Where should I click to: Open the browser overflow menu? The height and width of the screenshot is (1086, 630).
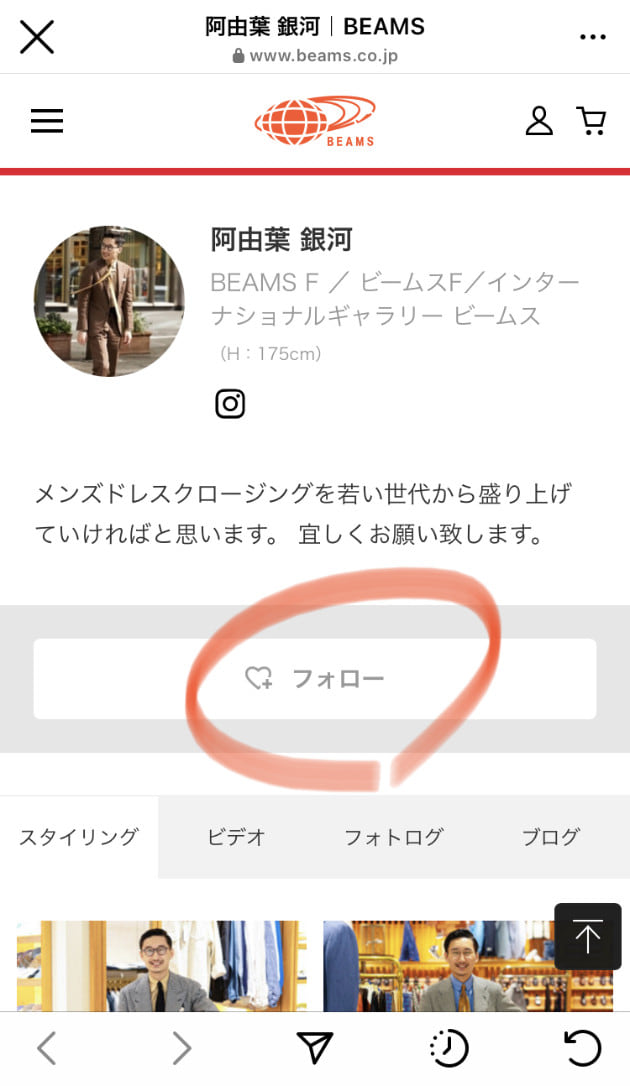(x=592, y=37)
